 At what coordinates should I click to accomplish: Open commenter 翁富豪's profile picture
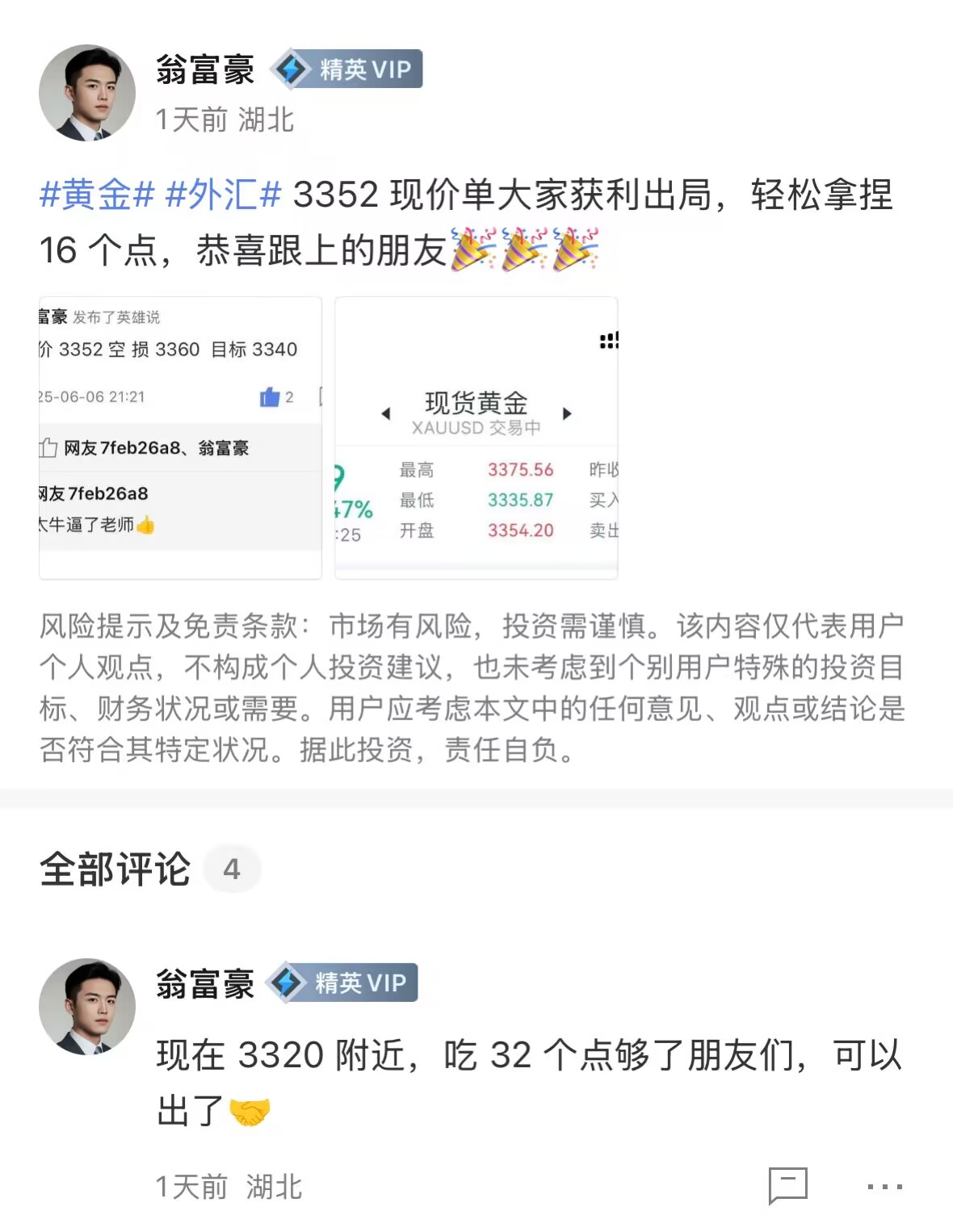coord(87,1007)
